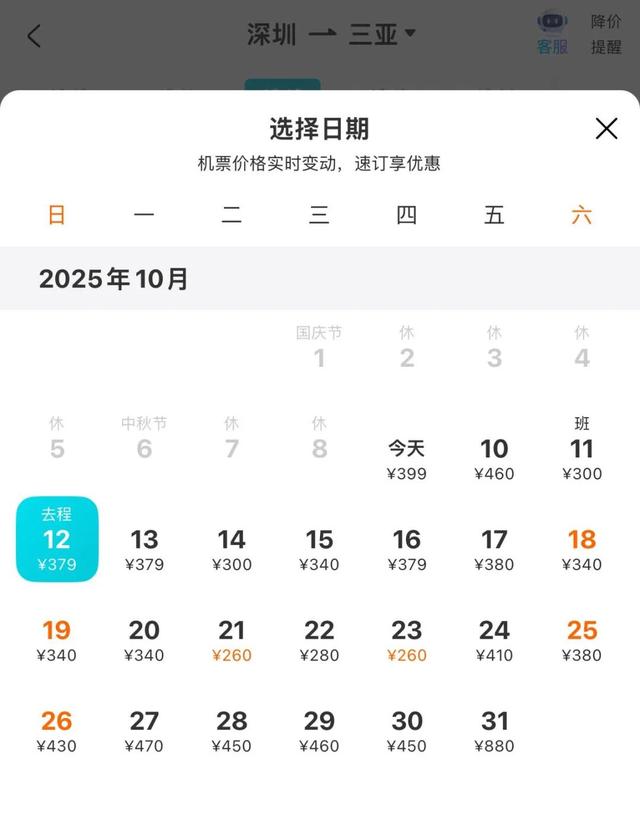Screen dimensions: 640x820
Task: Choose October 28 priced ¥450
Action: coord(232,731)
